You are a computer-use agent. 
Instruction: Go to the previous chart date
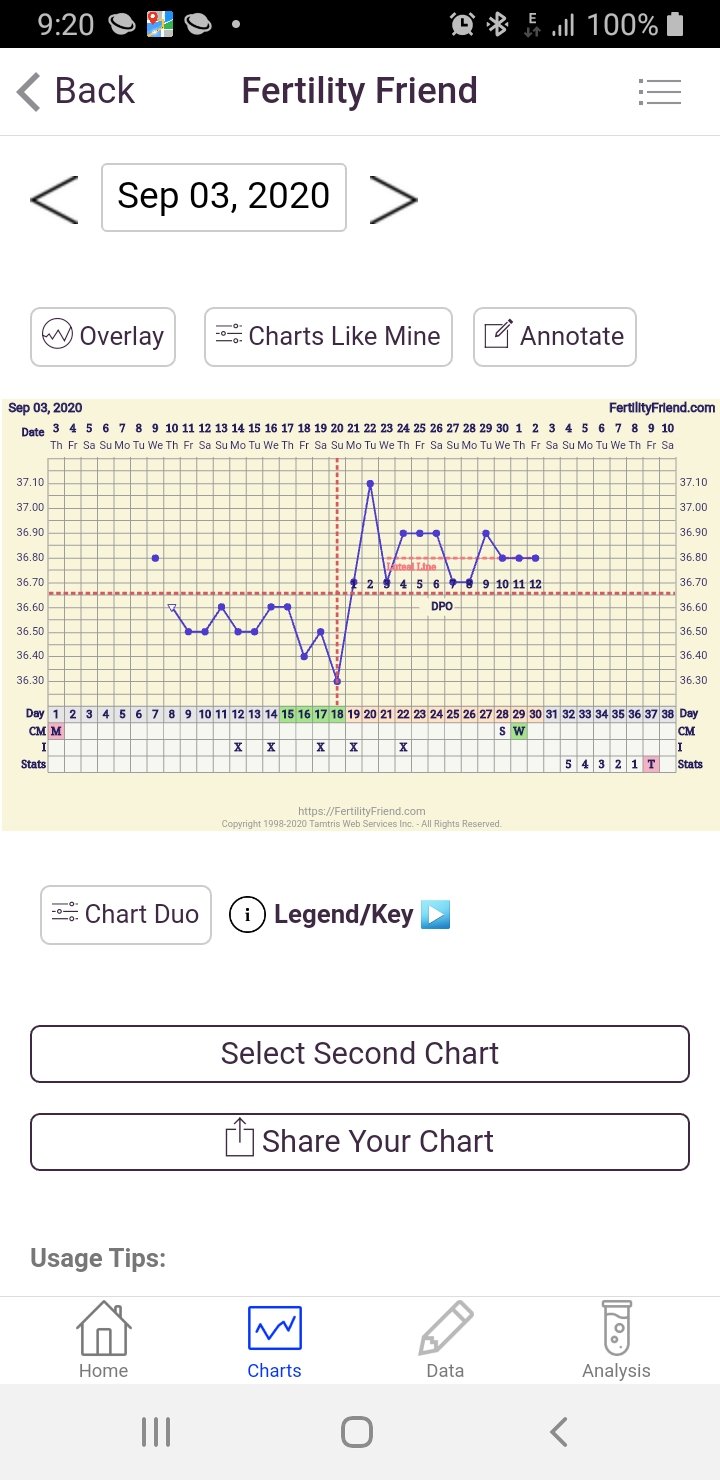pos(54,198)
